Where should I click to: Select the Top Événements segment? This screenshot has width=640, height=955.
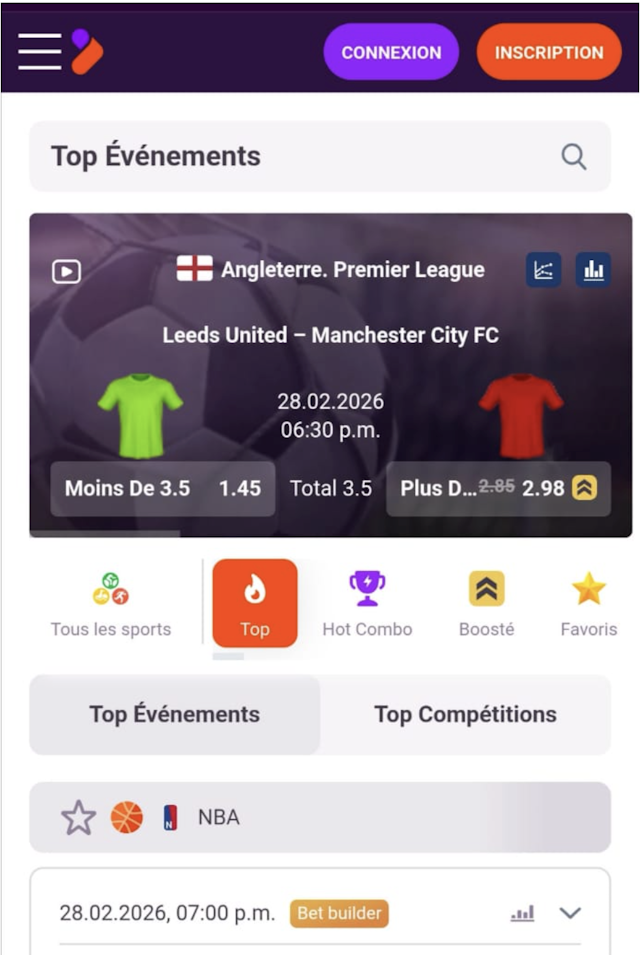coord(175,714)
